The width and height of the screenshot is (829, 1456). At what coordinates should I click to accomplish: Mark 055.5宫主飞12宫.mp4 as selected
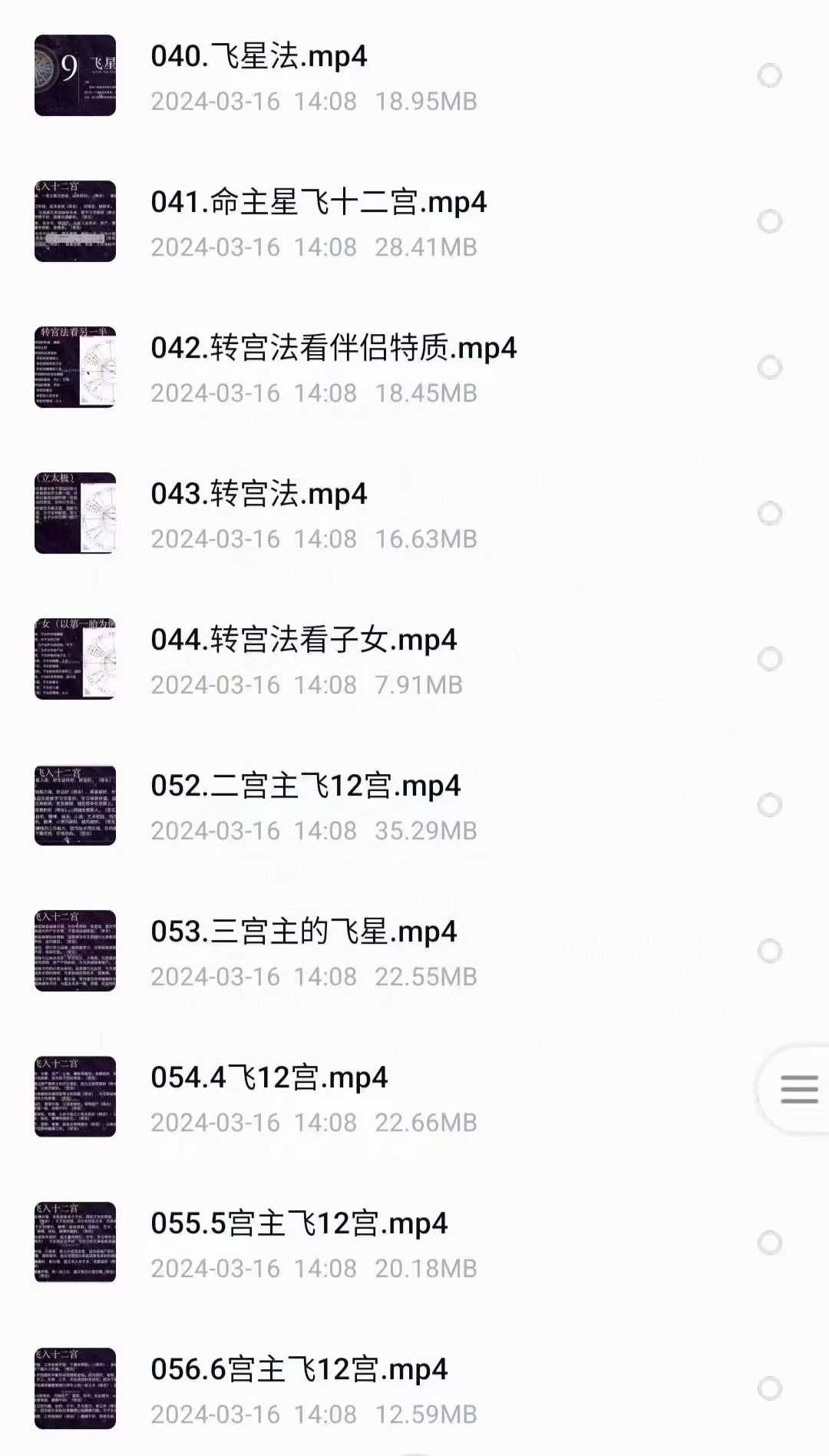pyautogui.click(x=769, y=1243)
